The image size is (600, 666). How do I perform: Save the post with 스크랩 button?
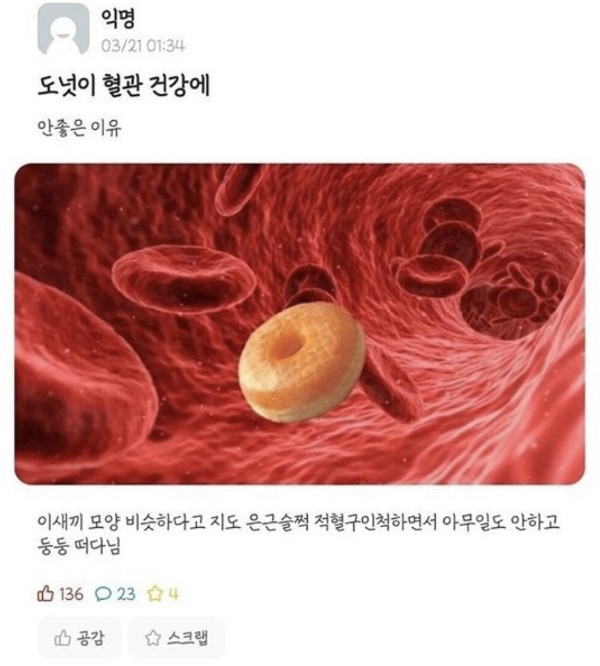[177, 638]
